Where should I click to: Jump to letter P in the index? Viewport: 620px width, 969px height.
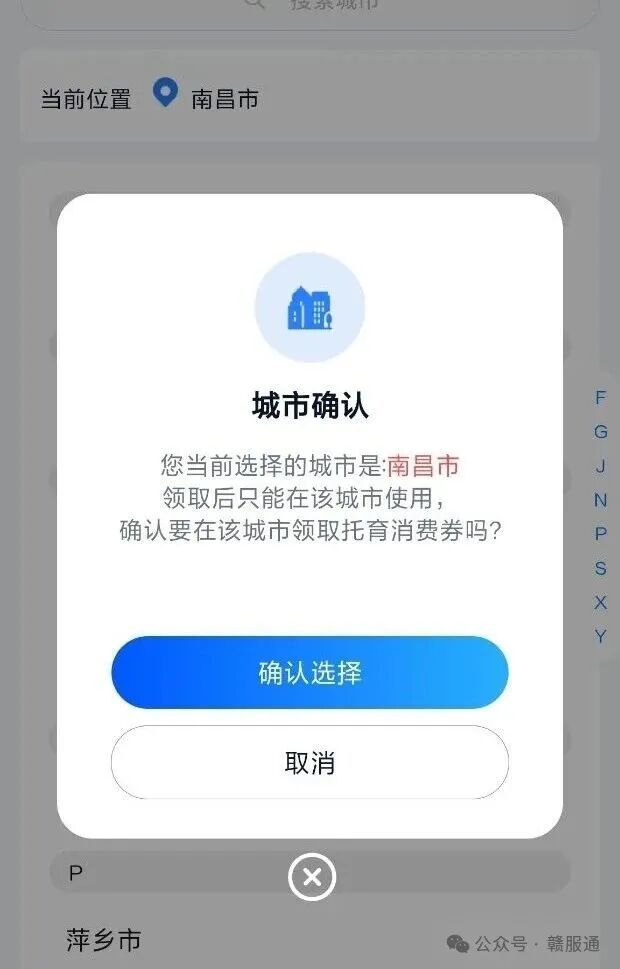(x=600, y=534)
